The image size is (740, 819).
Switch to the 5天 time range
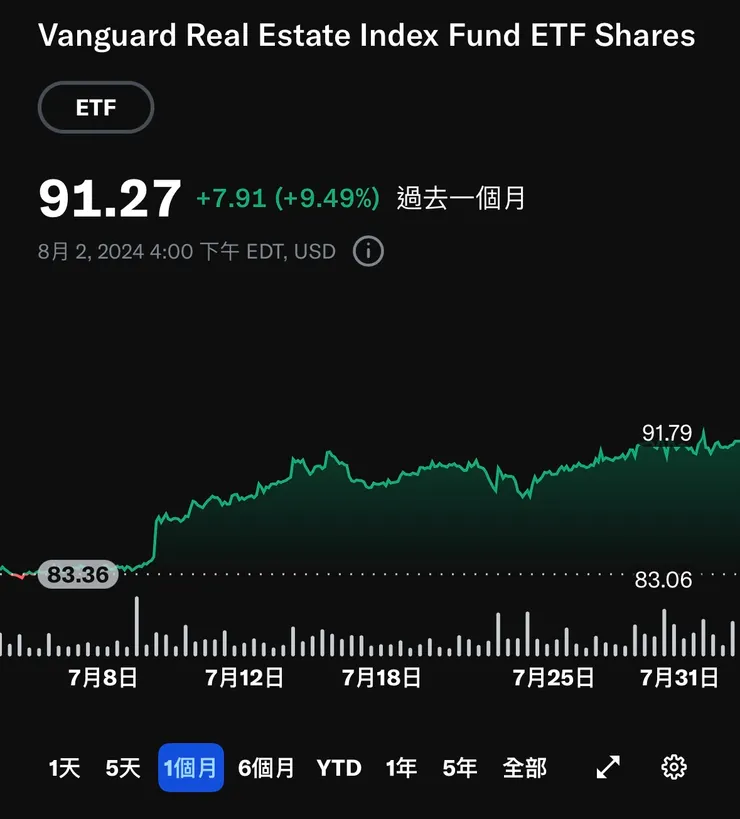pos(122,768)
